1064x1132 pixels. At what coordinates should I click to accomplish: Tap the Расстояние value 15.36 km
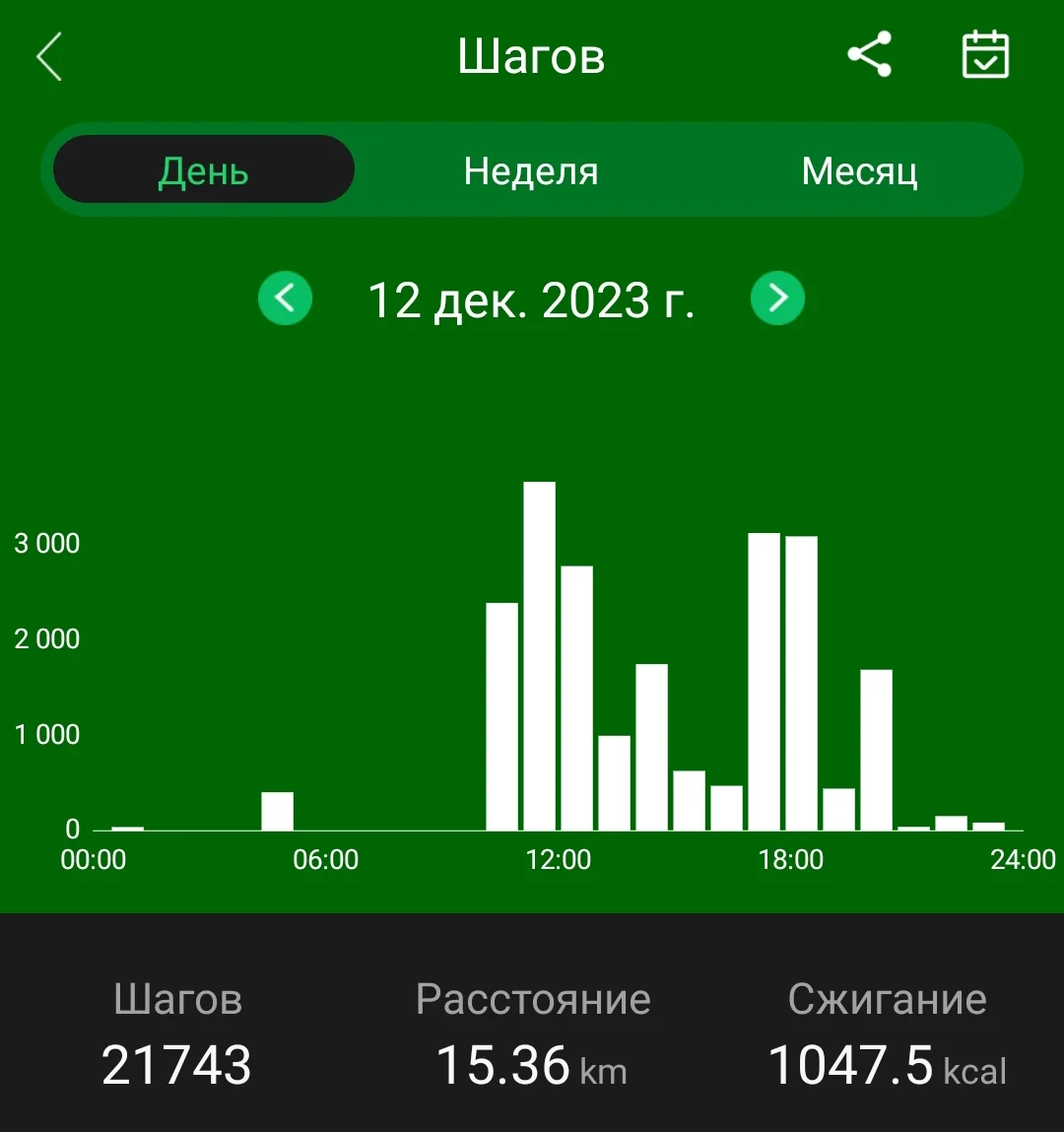(532, 1066)
